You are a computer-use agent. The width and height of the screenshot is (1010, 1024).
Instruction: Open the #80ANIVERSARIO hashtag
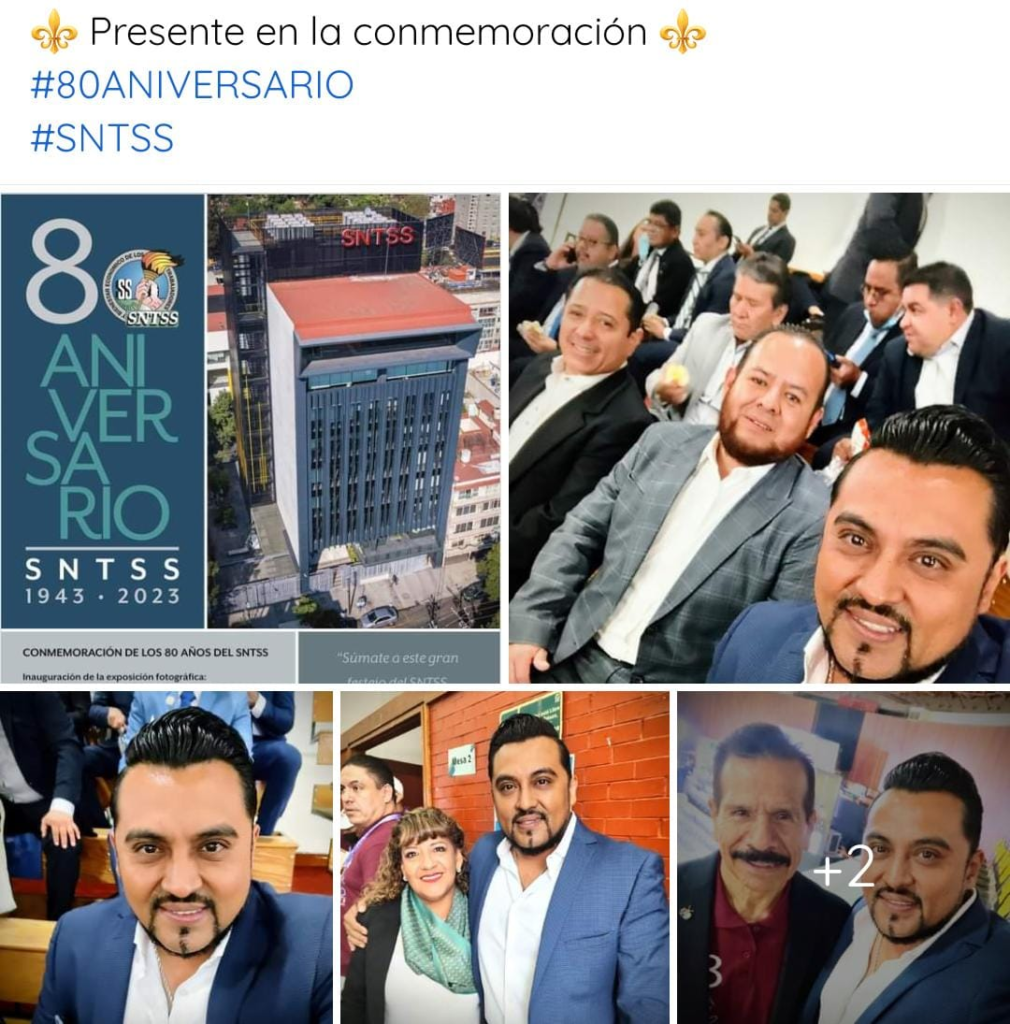pos(192,86)
